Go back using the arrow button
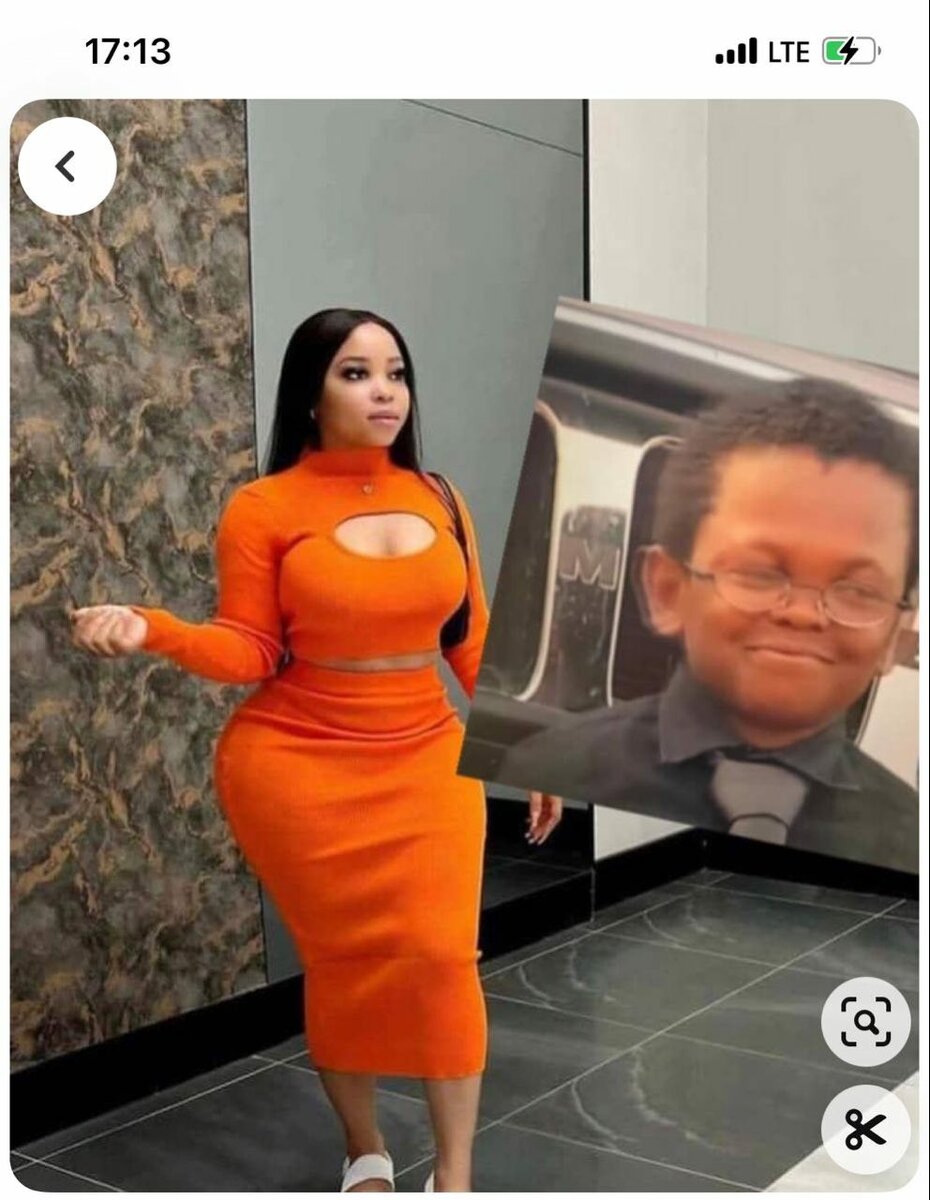Image resolution: width=930 pixels, height=1200 pixels. click(x=67, y=166)
